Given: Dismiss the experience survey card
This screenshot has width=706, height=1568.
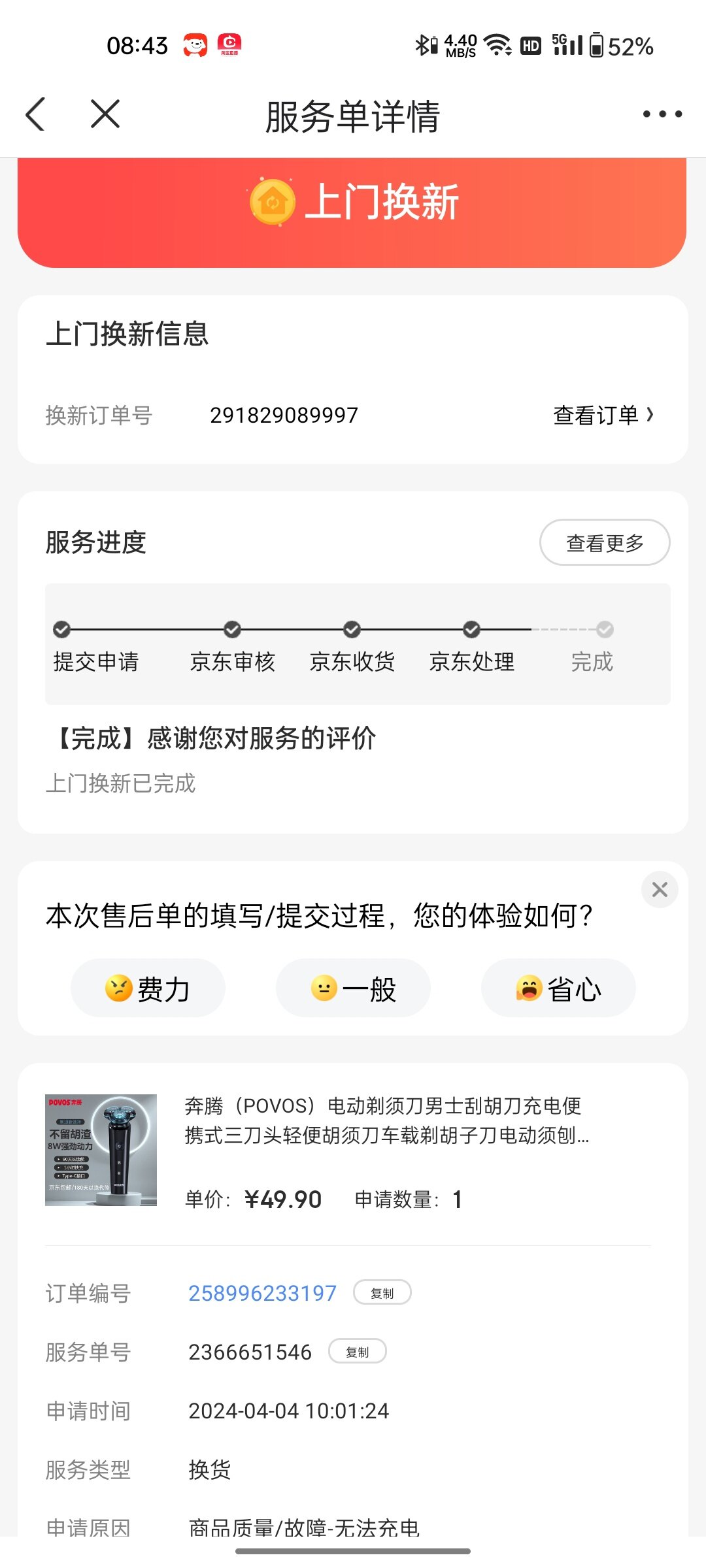Looking at the screenshot, I should click(660, 889).
